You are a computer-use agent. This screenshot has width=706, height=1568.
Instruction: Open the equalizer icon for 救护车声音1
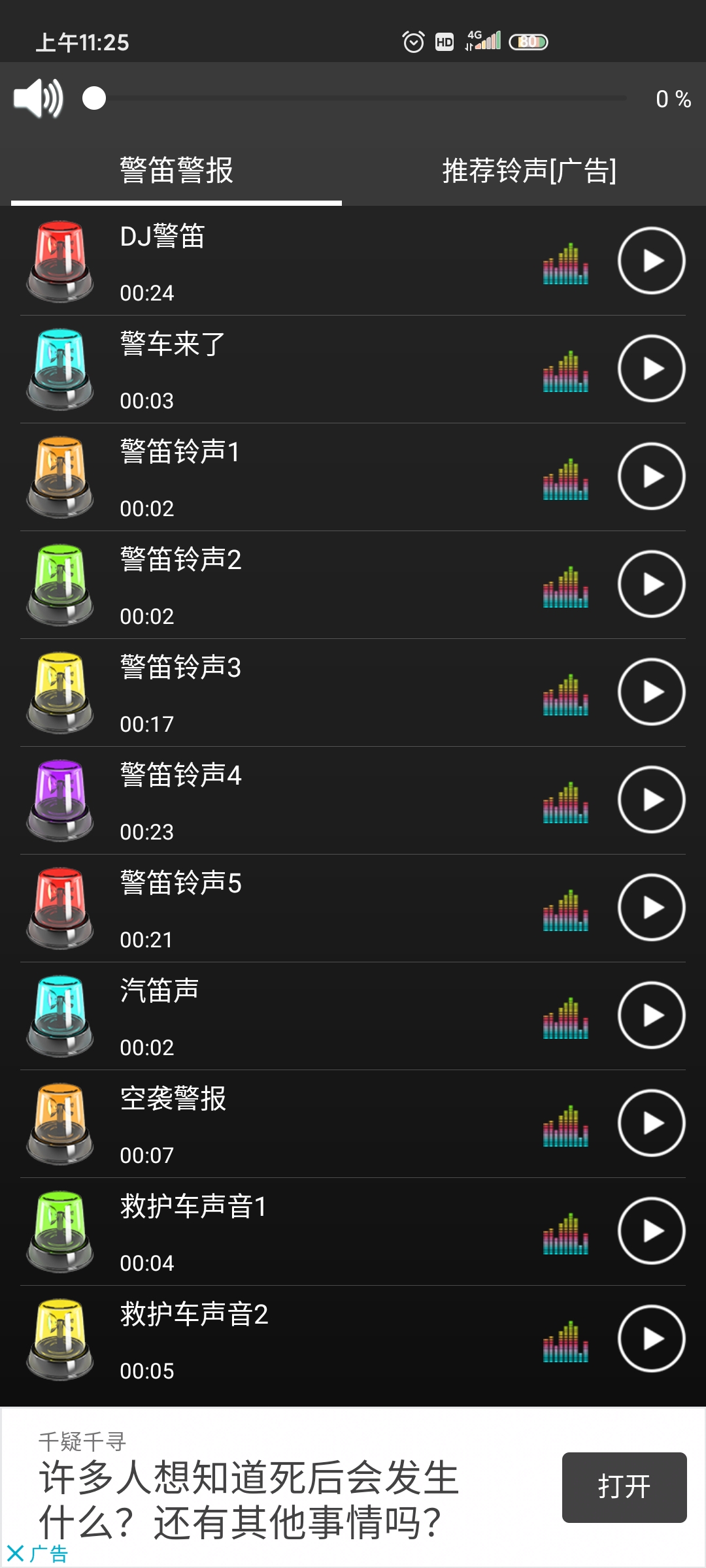[x=565, y=1233]
